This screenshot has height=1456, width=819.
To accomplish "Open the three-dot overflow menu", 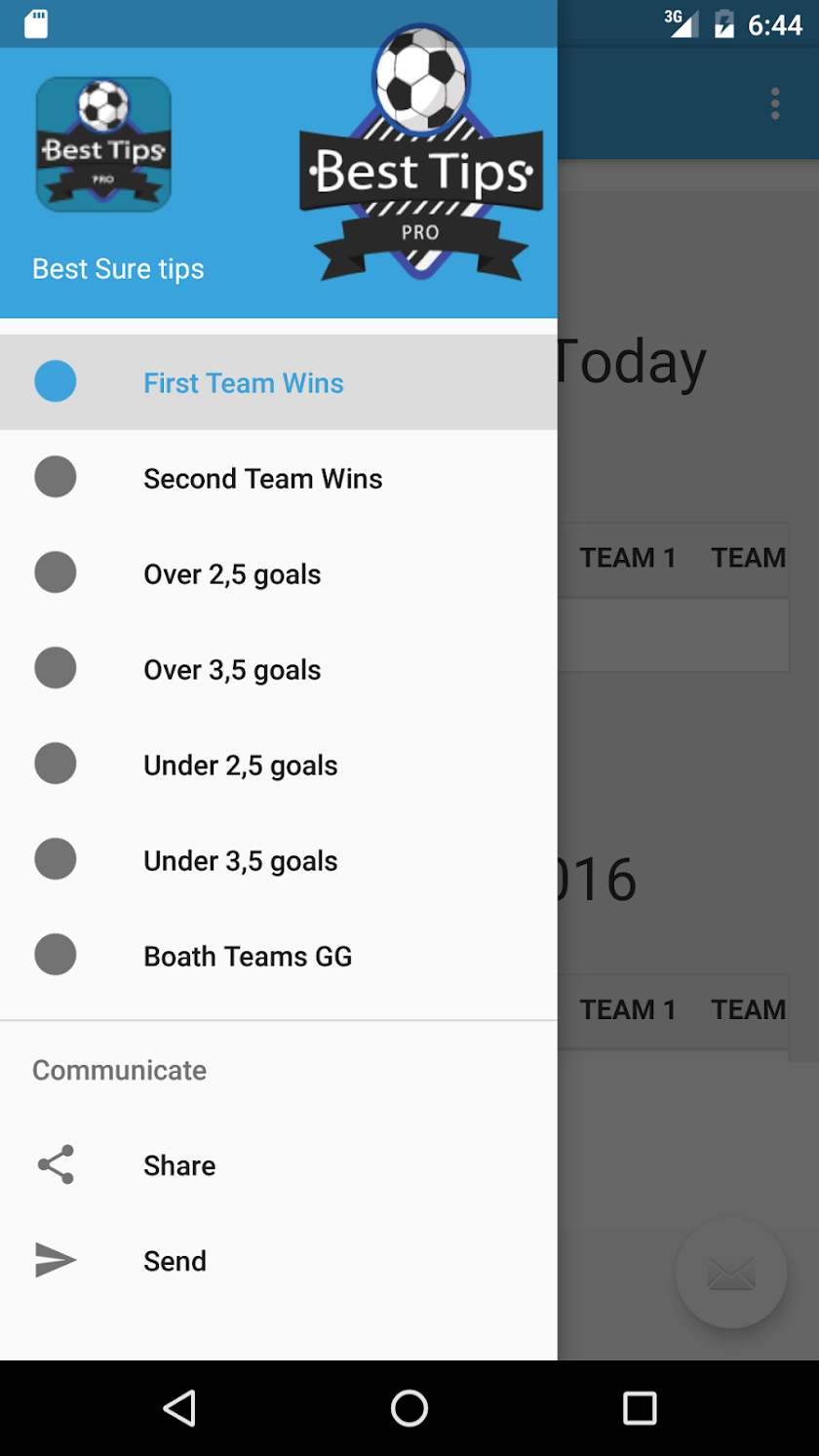I will (775, 103).
